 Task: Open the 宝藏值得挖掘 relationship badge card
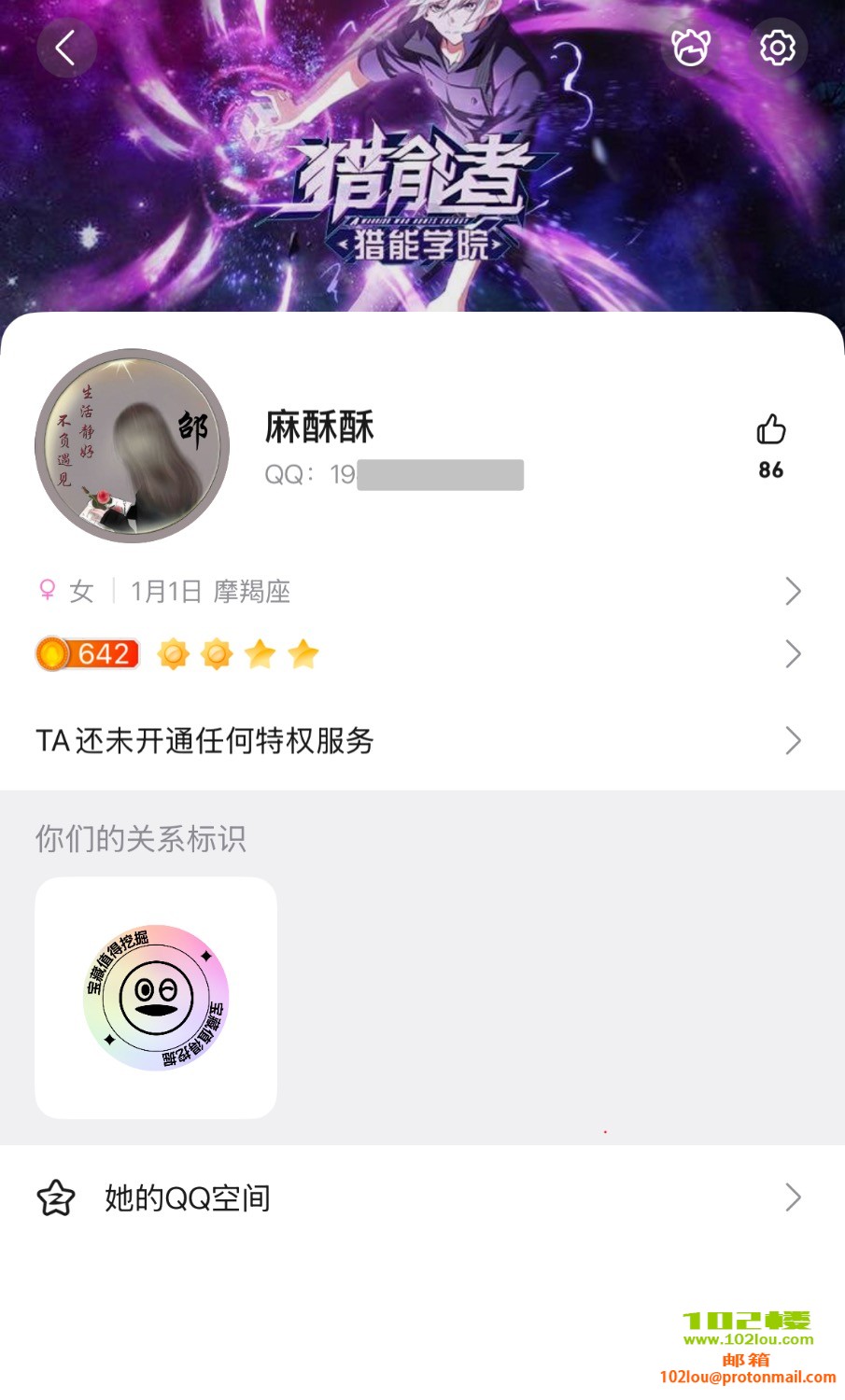coord(156,997)
